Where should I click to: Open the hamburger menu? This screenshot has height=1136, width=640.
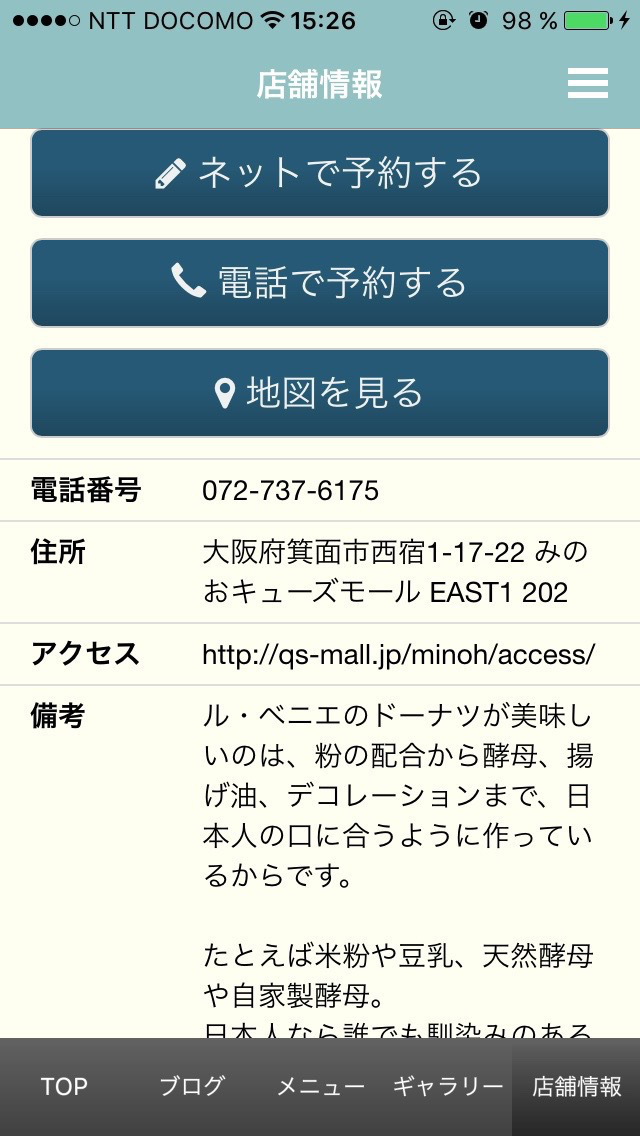click(x=588, y=84)
